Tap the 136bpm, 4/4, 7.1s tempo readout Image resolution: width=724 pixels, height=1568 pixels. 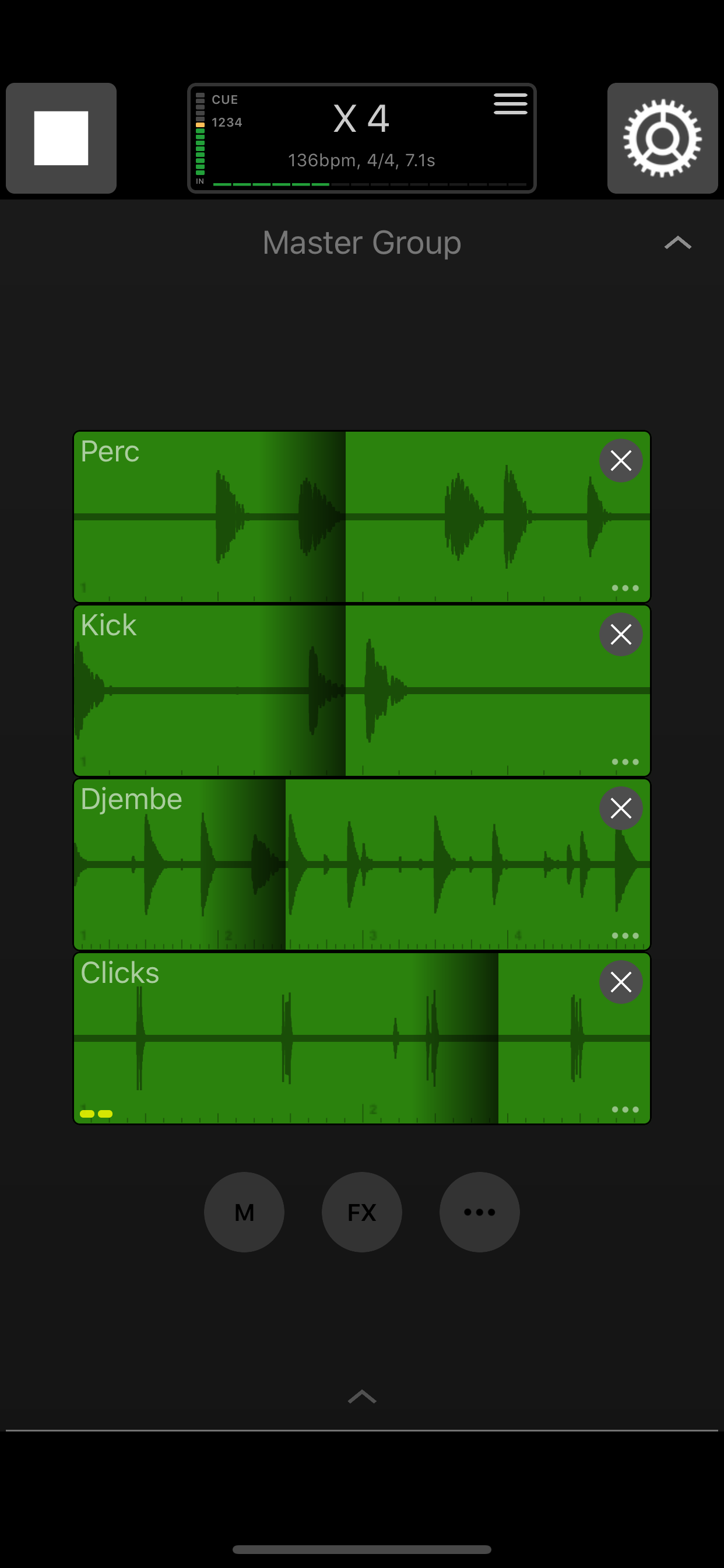click(361, 160)
